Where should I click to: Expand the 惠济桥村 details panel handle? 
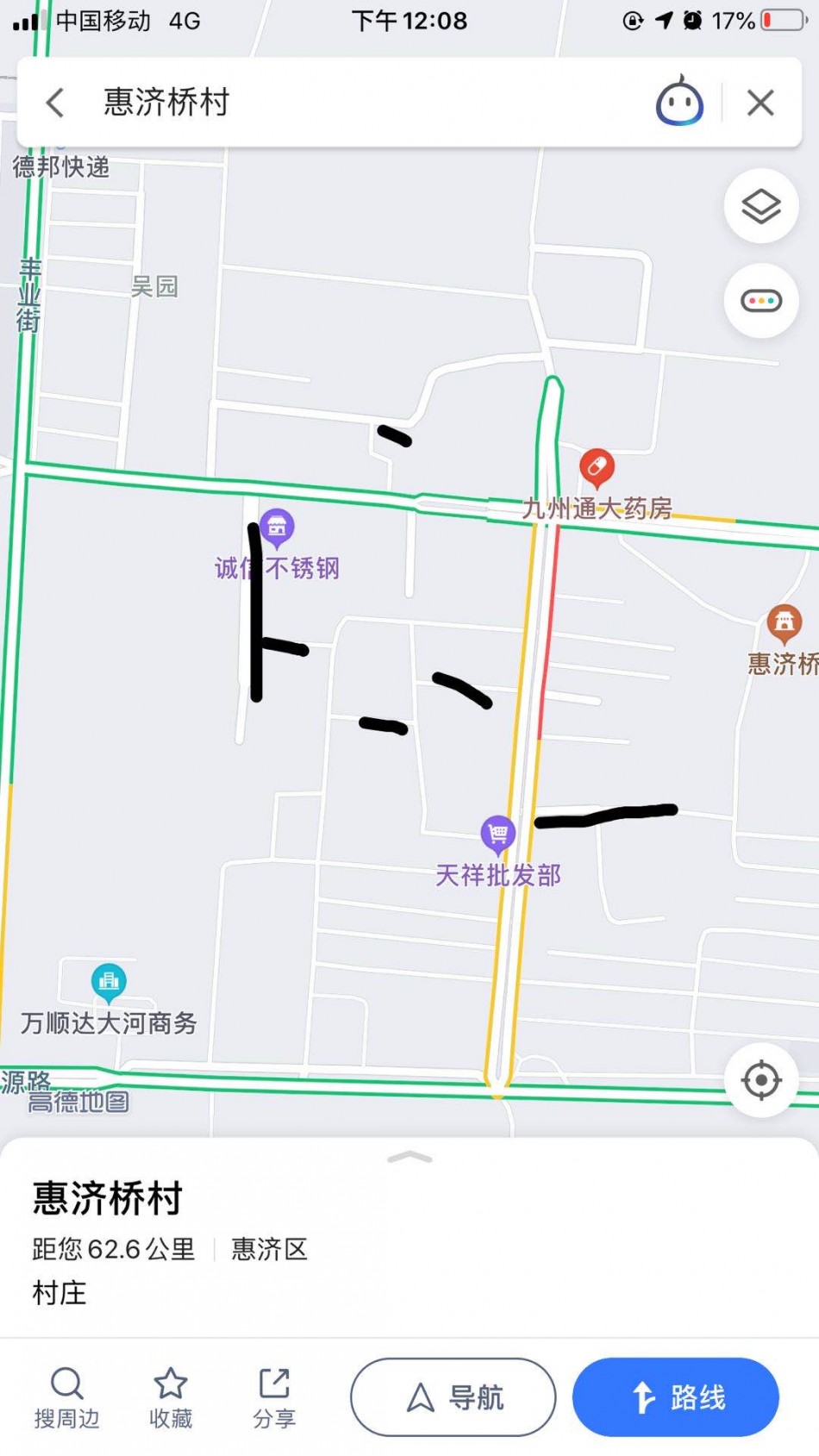click(x=409, y=1157)
